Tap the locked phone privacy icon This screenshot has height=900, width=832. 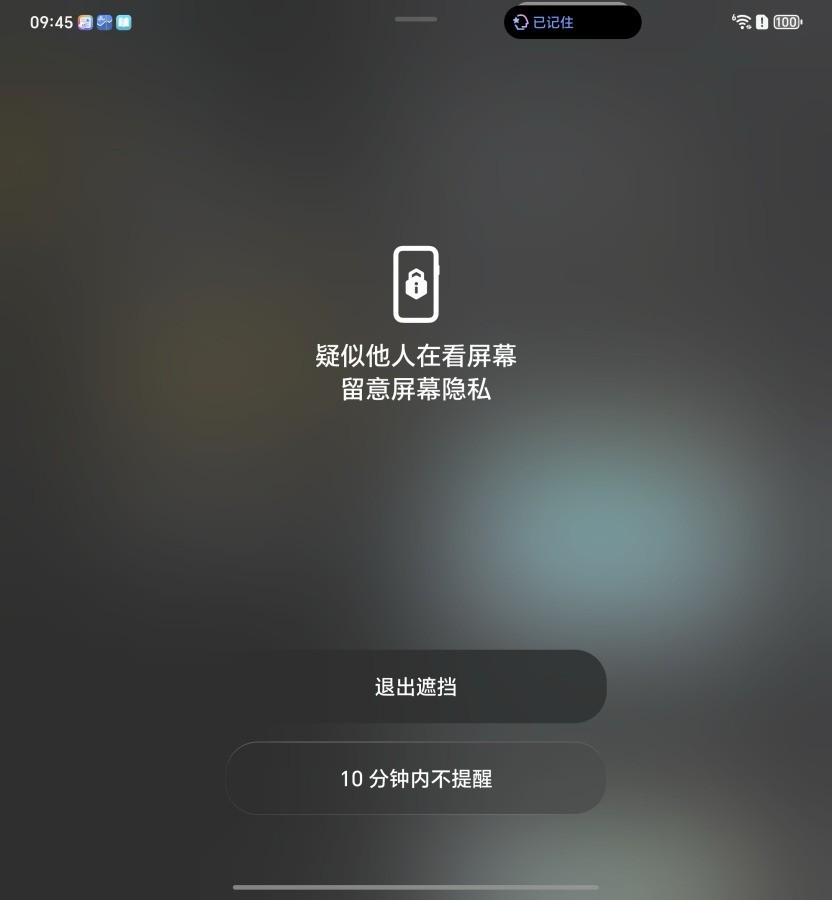pos(416,284)
